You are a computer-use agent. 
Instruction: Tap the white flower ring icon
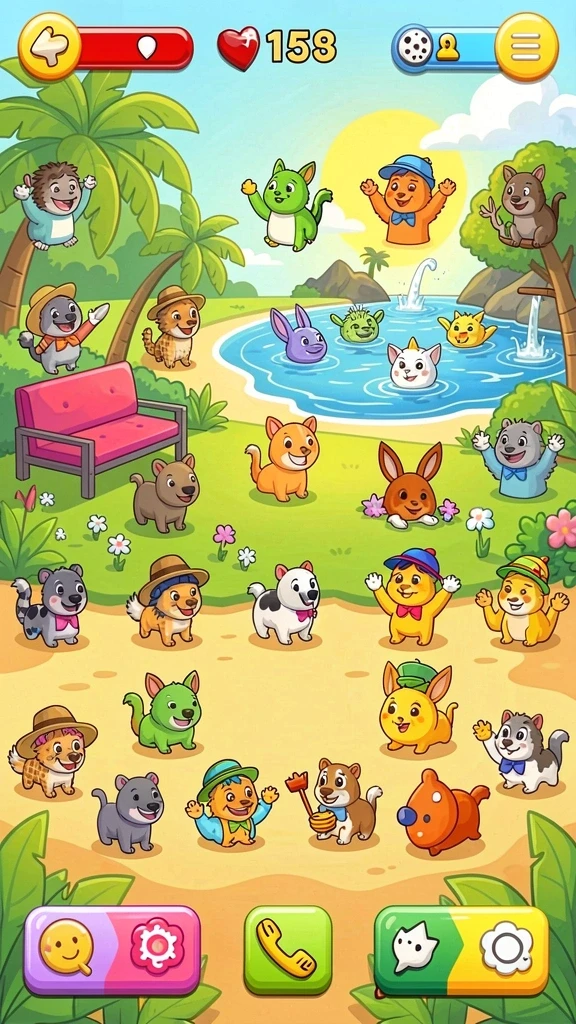[x=506, y=948]
